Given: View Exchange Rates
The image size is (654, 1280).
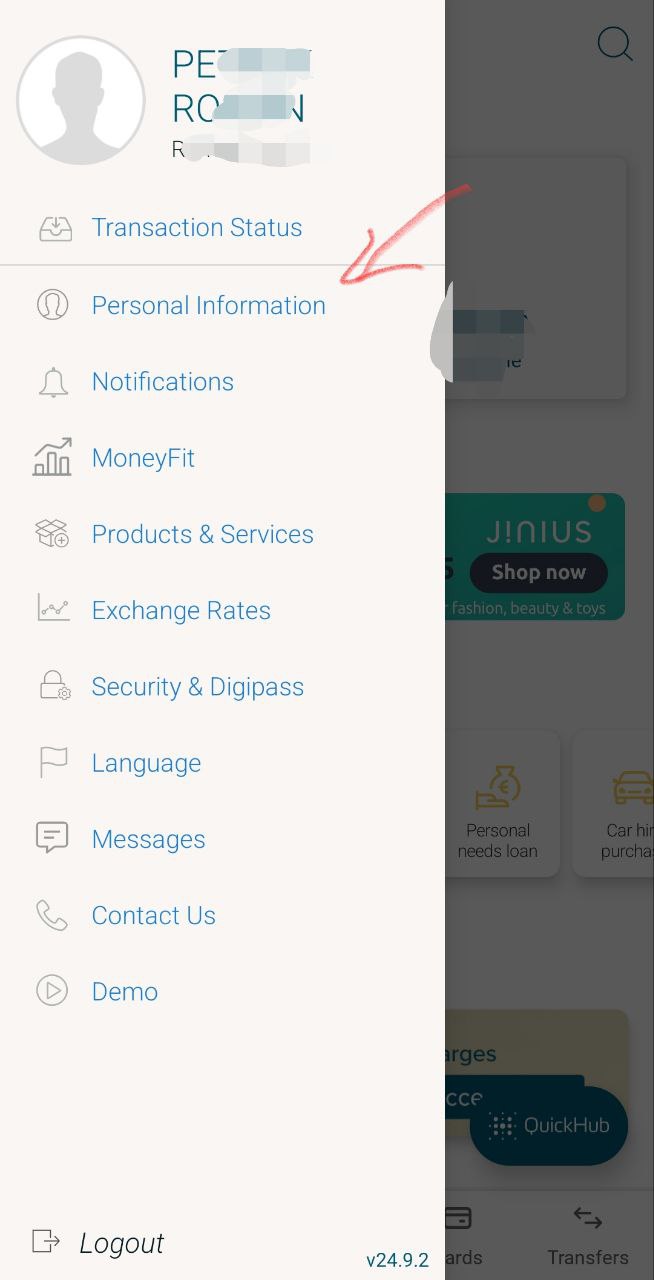Looking at the screenshot, I should (181, 611).
